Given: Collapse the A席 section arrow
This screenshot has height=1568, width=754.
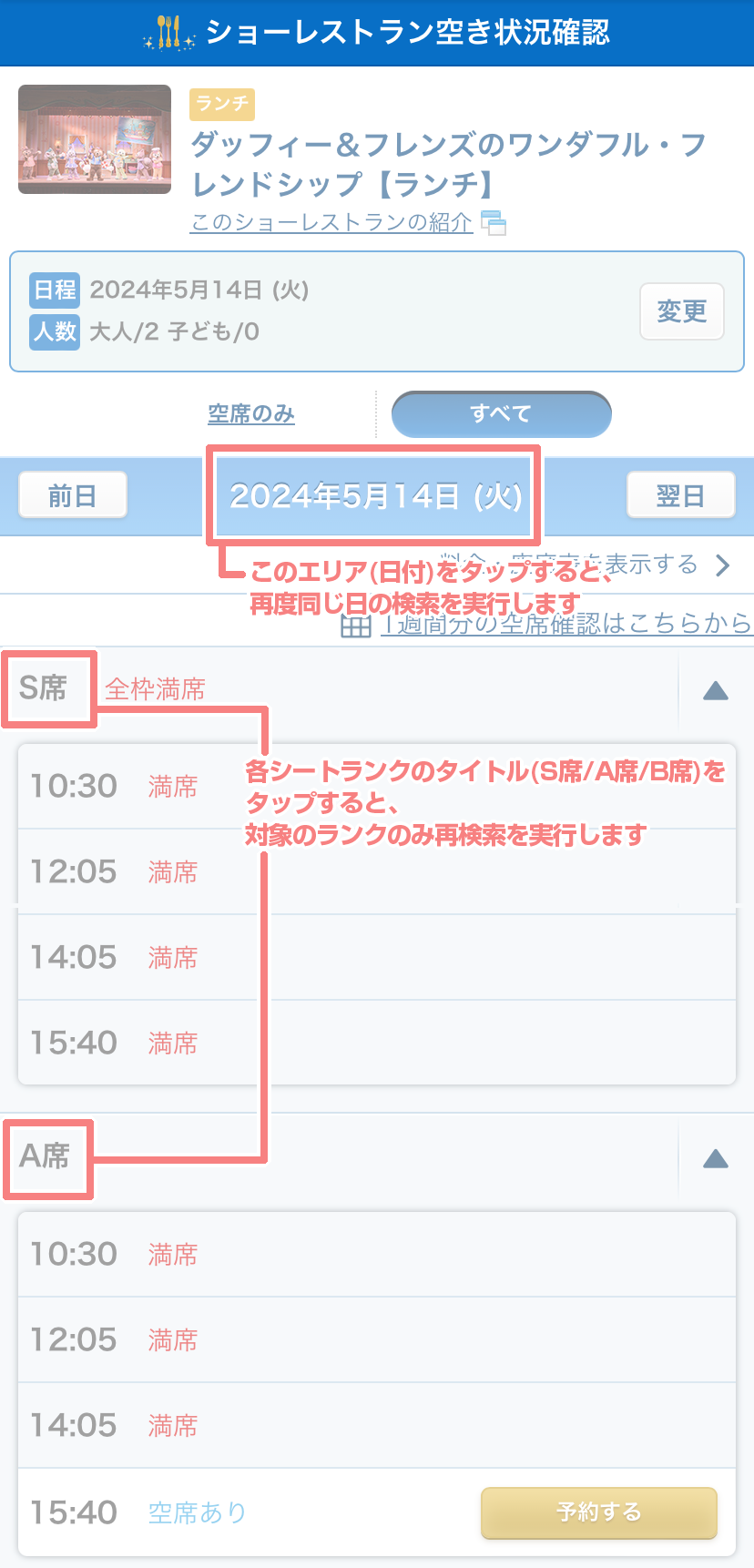Looking at the screenshot, I should click(x=716, y=1159).
